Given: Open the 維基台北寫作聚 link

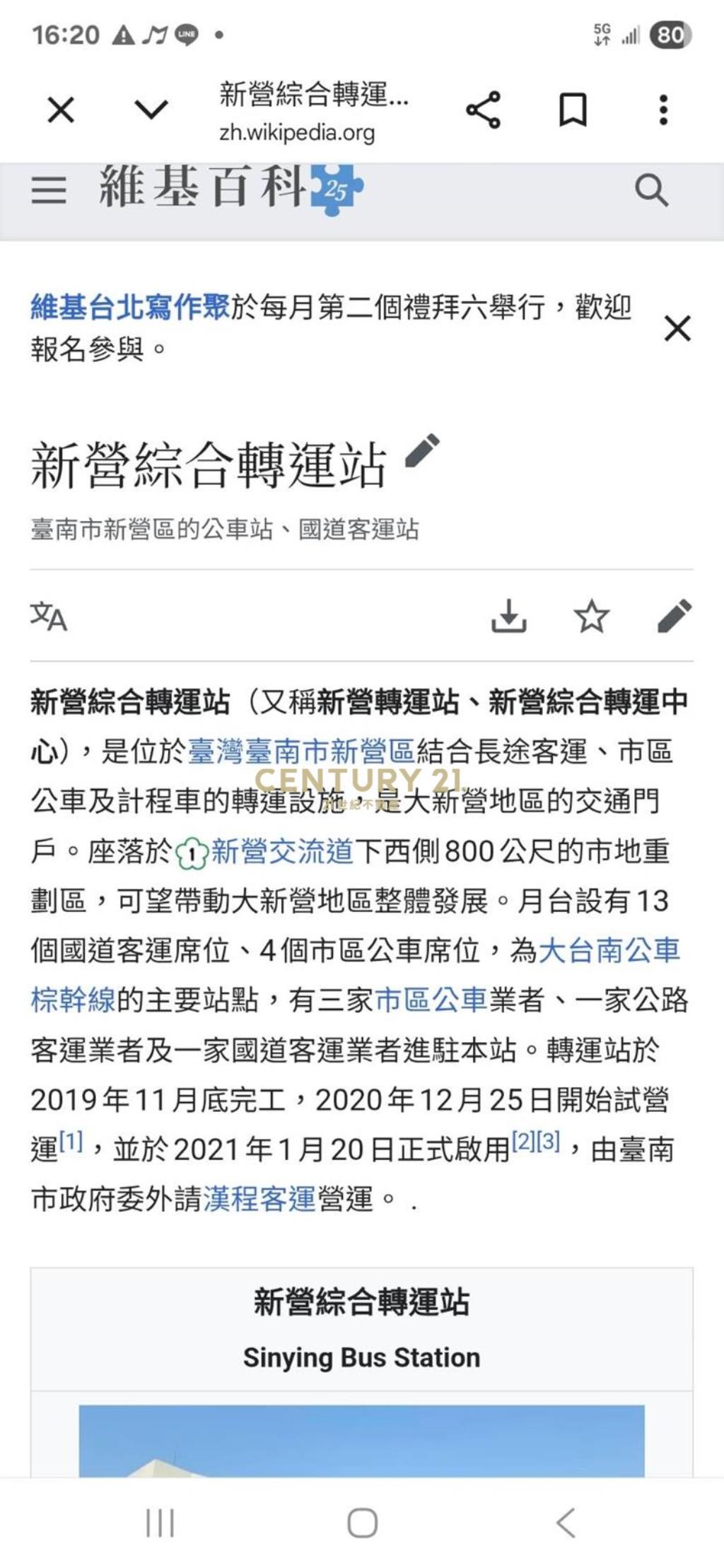Looking at the screenshot, I should pos(130,308).
